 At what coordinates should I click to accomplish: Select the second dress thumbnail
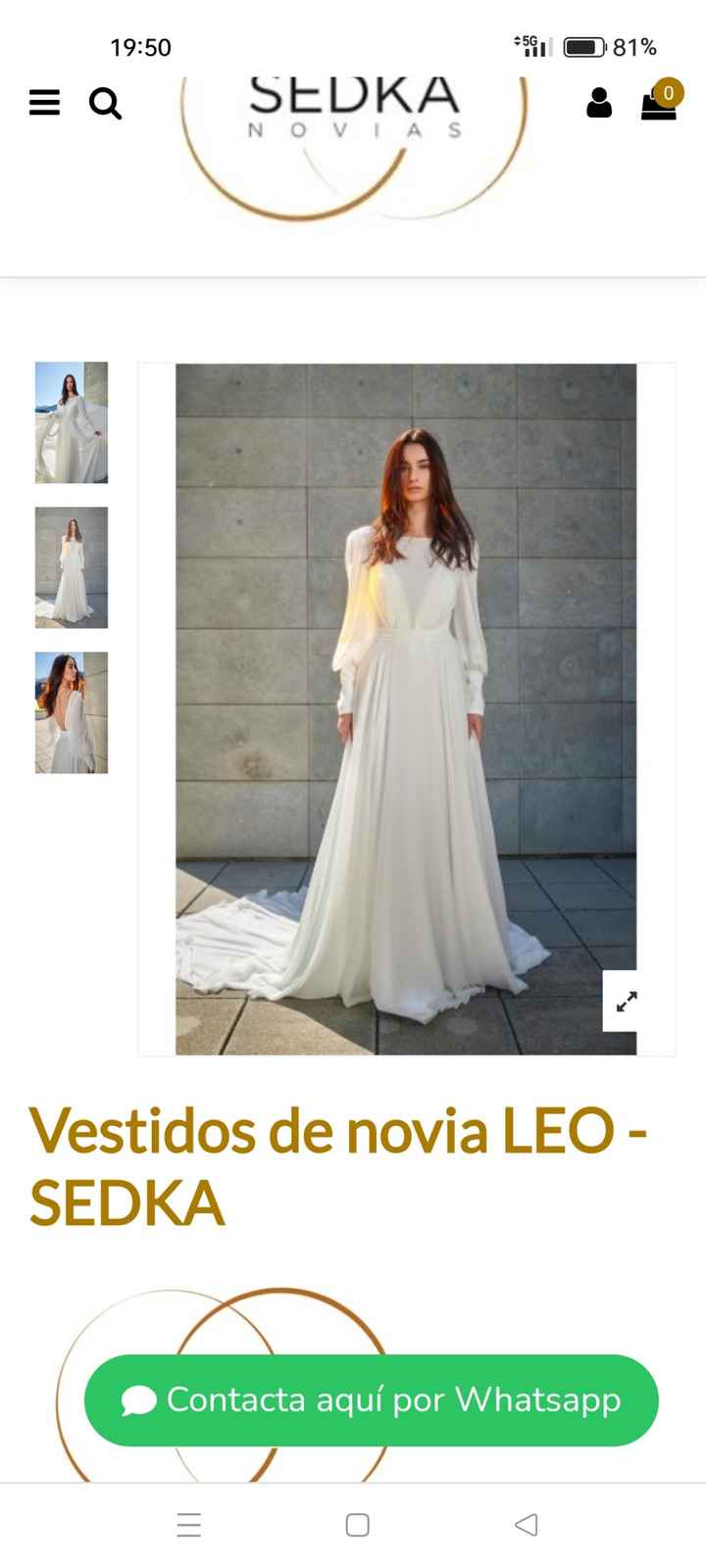(71, 566)
